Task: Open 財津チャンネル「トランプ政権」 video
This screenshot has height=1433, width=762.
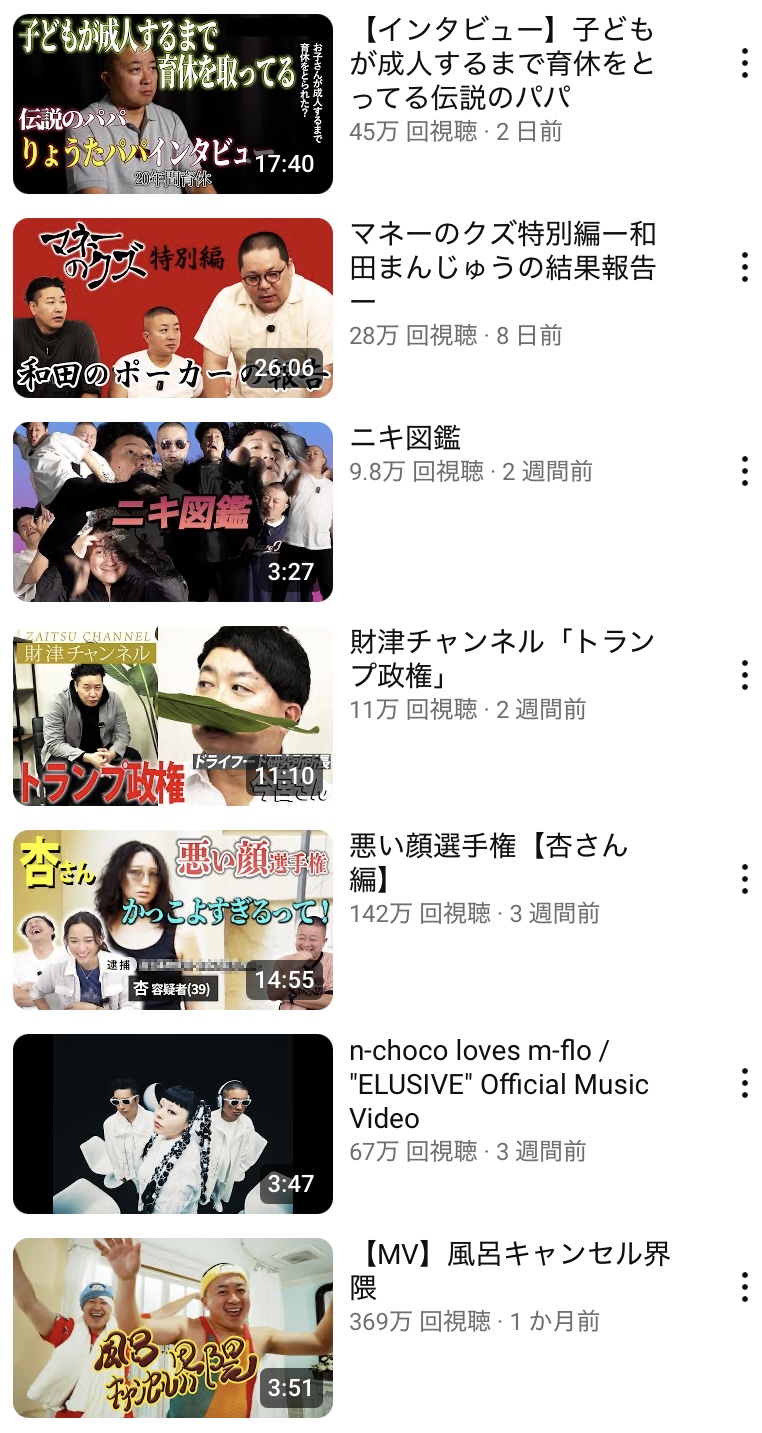Action: (172, 716)
